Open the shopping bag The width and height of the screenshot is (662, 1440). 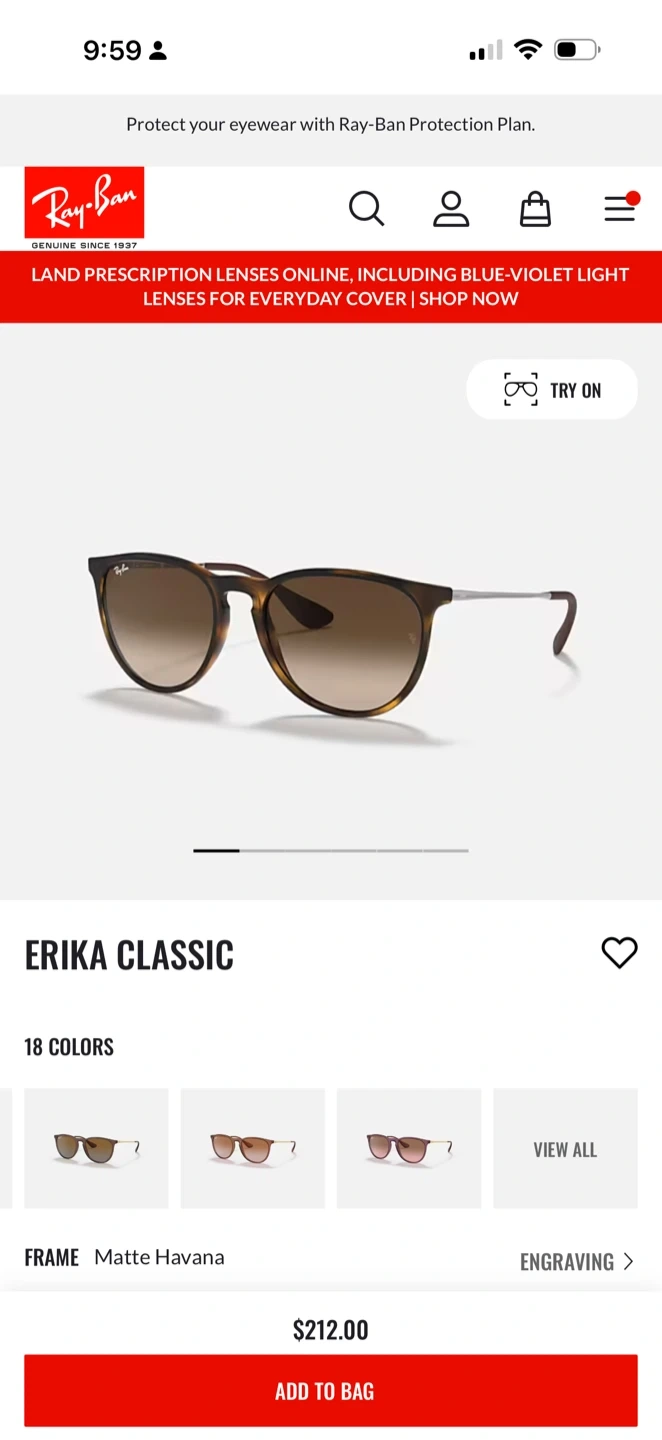point(535,209)
